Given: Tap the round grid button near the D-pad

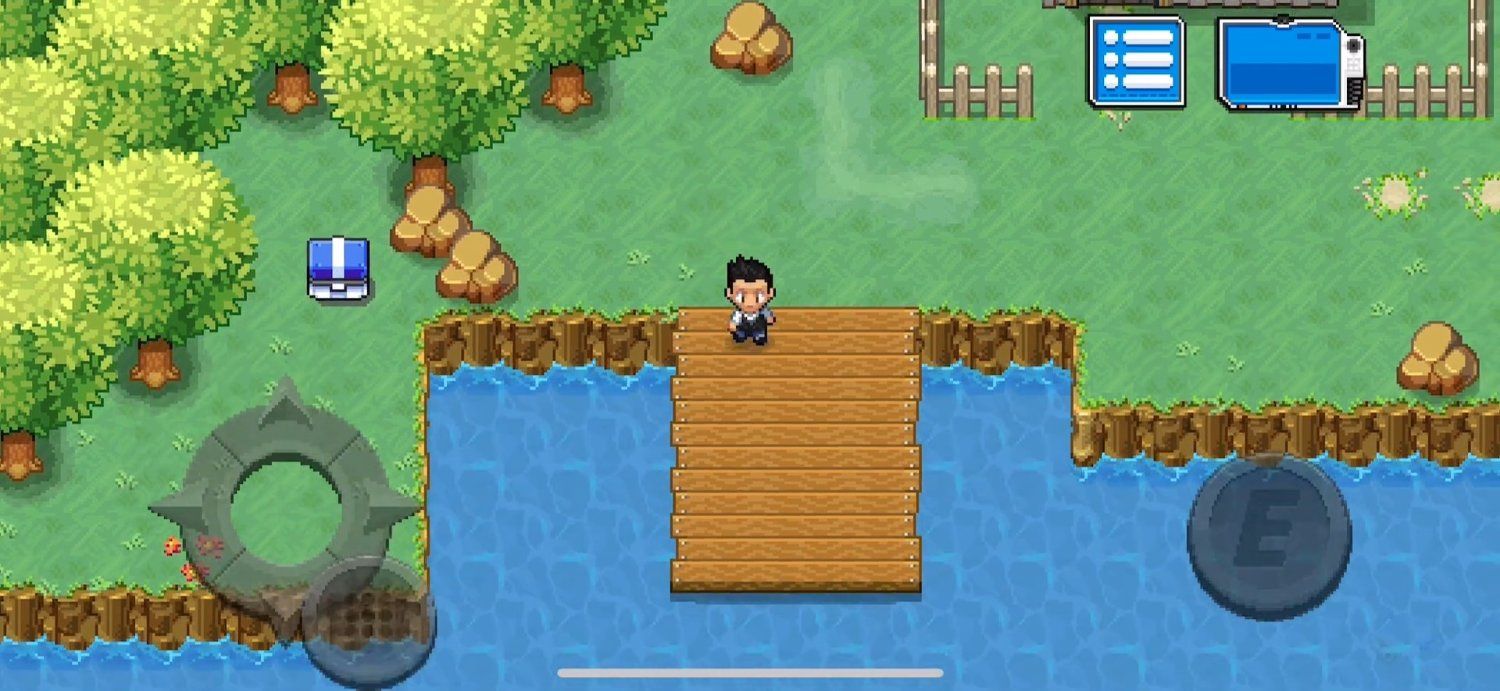Looking at the screenshot, I should (x=368, y=621).
